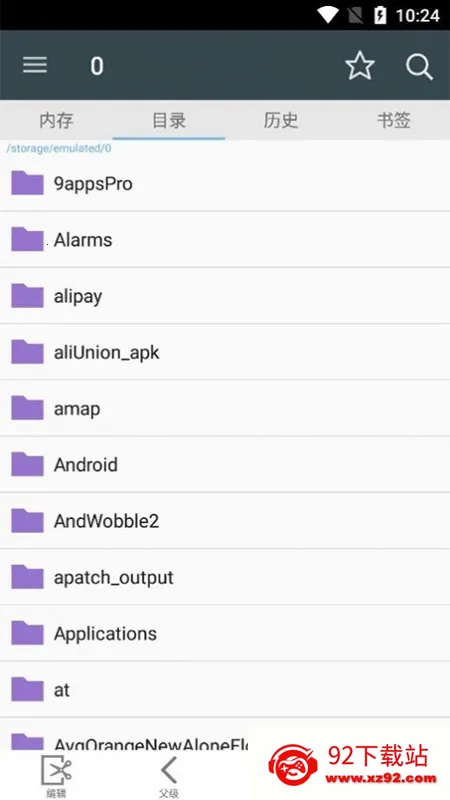Bookmark this folder with the star icon
This screenshot has width=450, height=800.
coord(360,65)
